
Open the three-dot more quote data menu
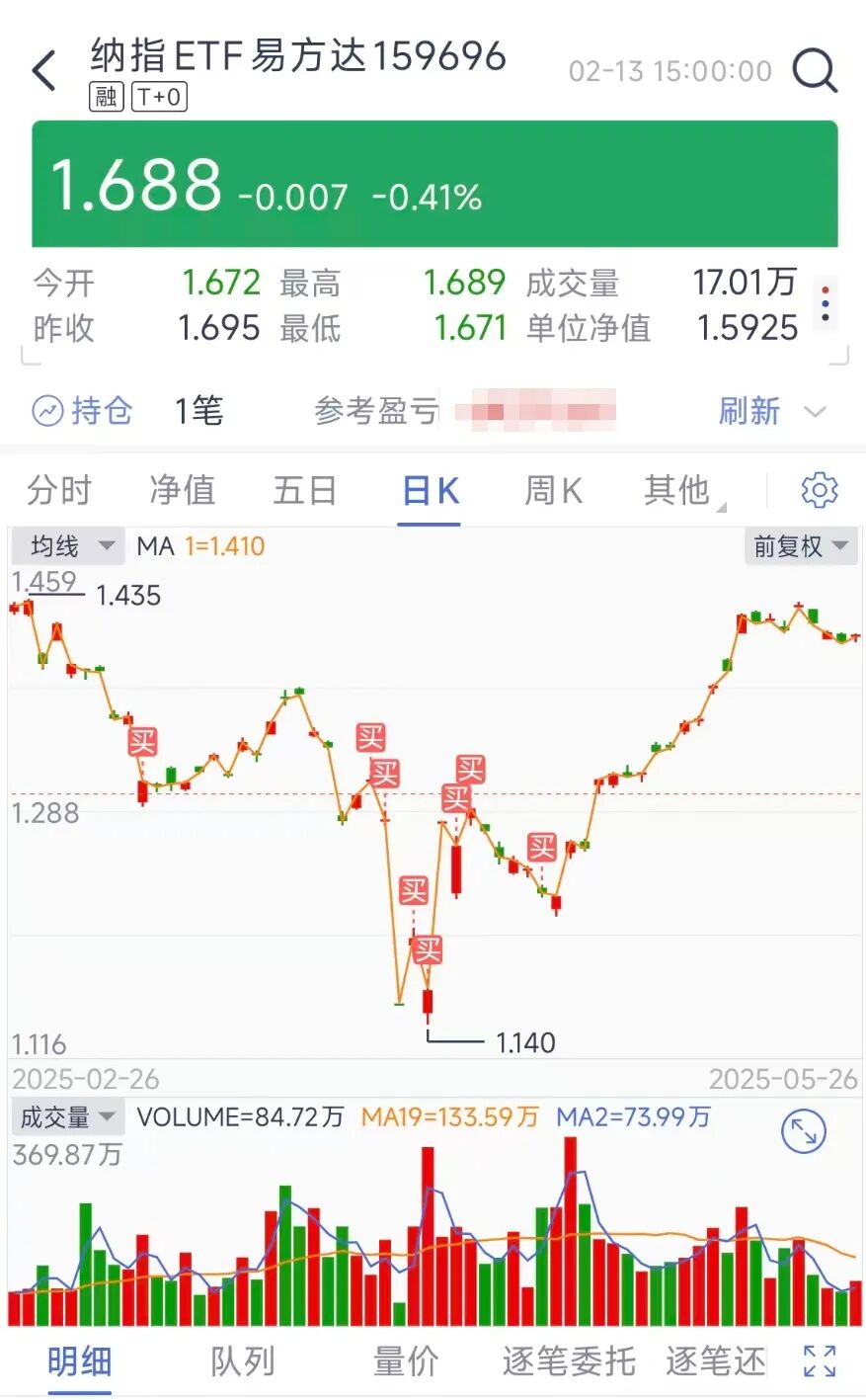(826, 303)
